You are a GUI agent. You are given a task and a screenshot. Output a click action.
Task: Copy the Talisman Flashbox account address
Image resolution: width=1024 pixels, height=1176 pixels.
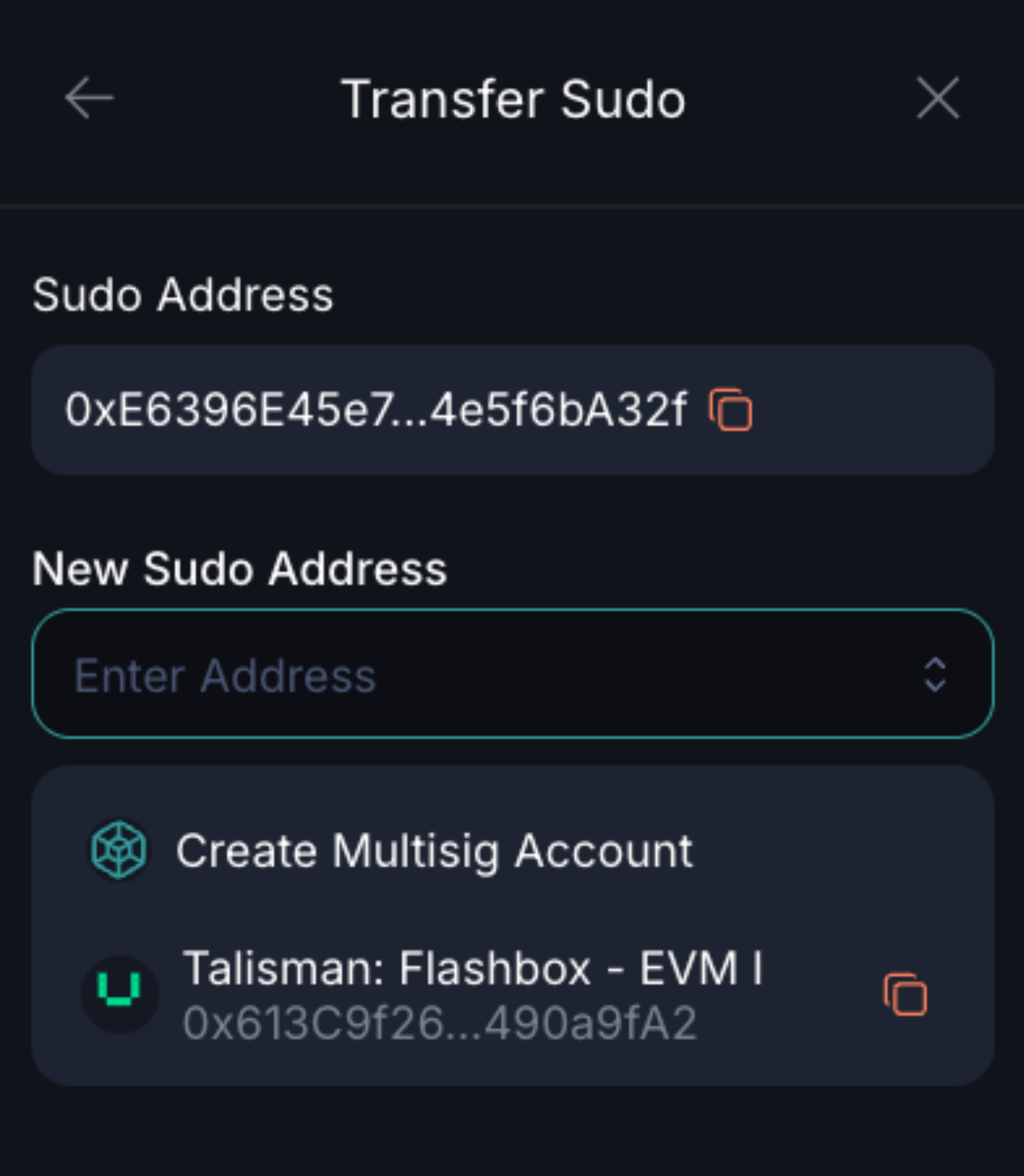(905, 995)
